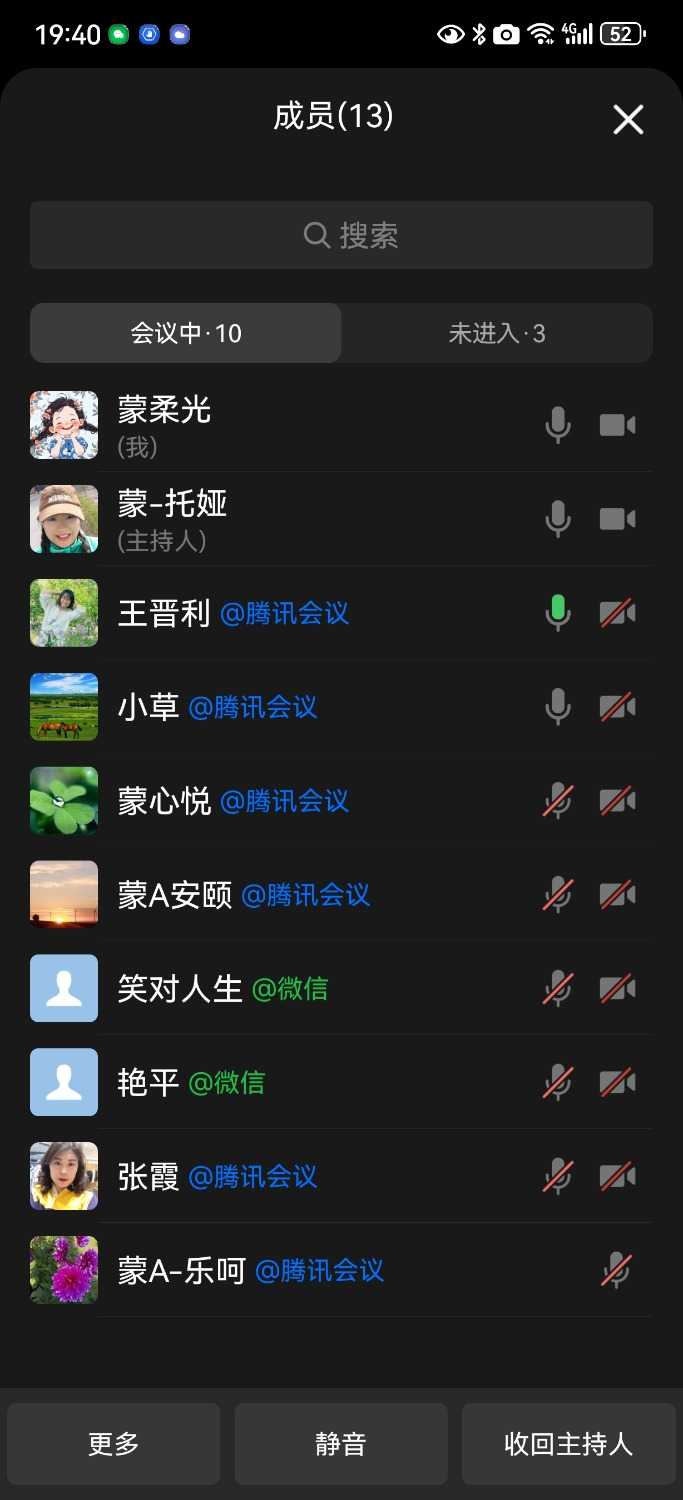
Task: Switch to the 未进入·3 tab
Action: coord(497,333)
